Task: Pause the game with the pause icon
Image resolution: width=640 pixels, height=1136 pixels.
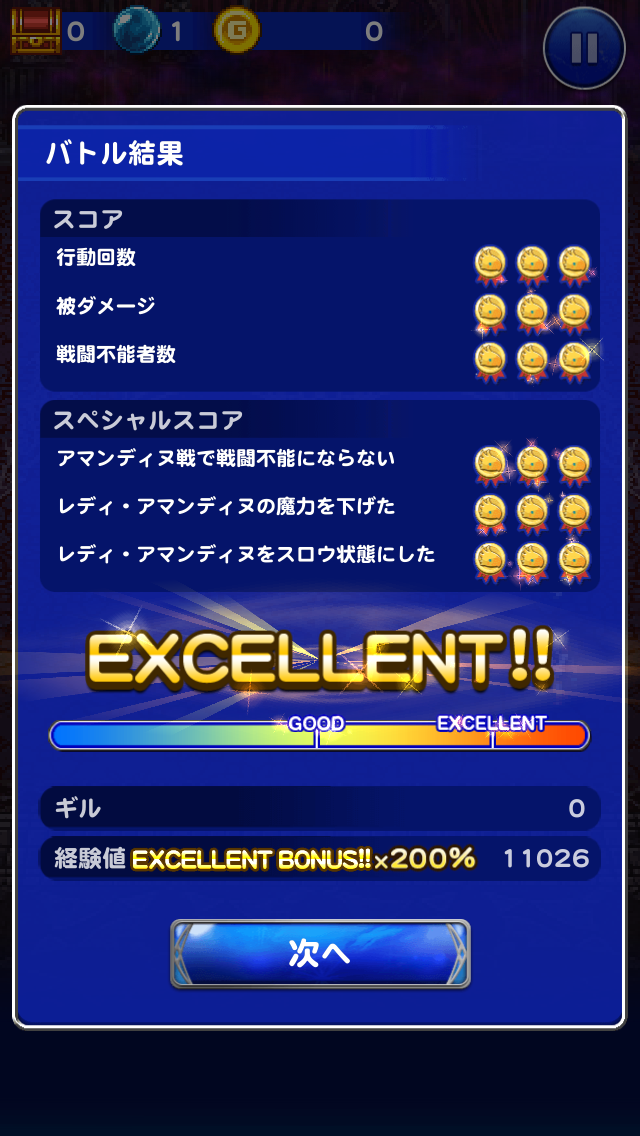Action: click(584, 47)
